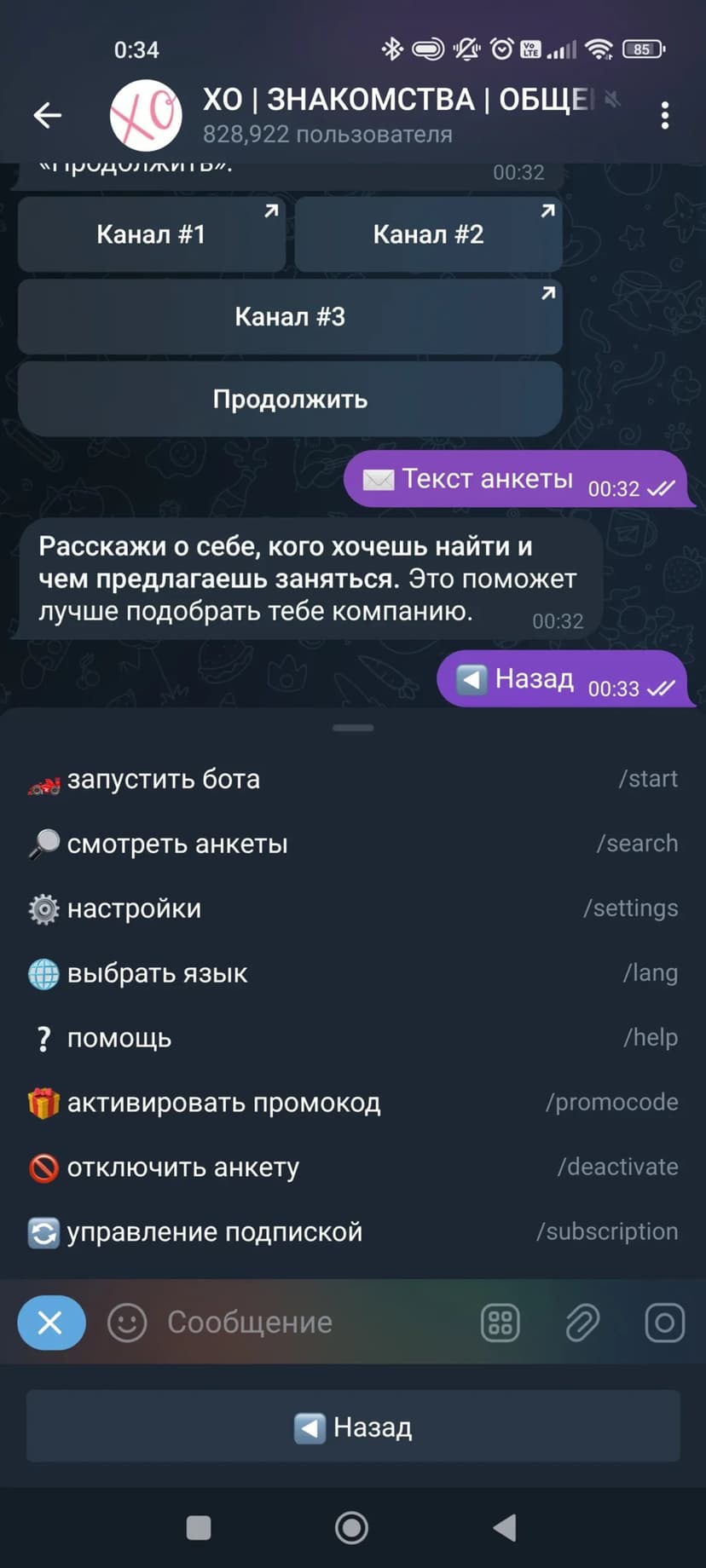Open the emoji picker
The height and width of the screenshot is (1568, 706).
[x=127, y=1323]
